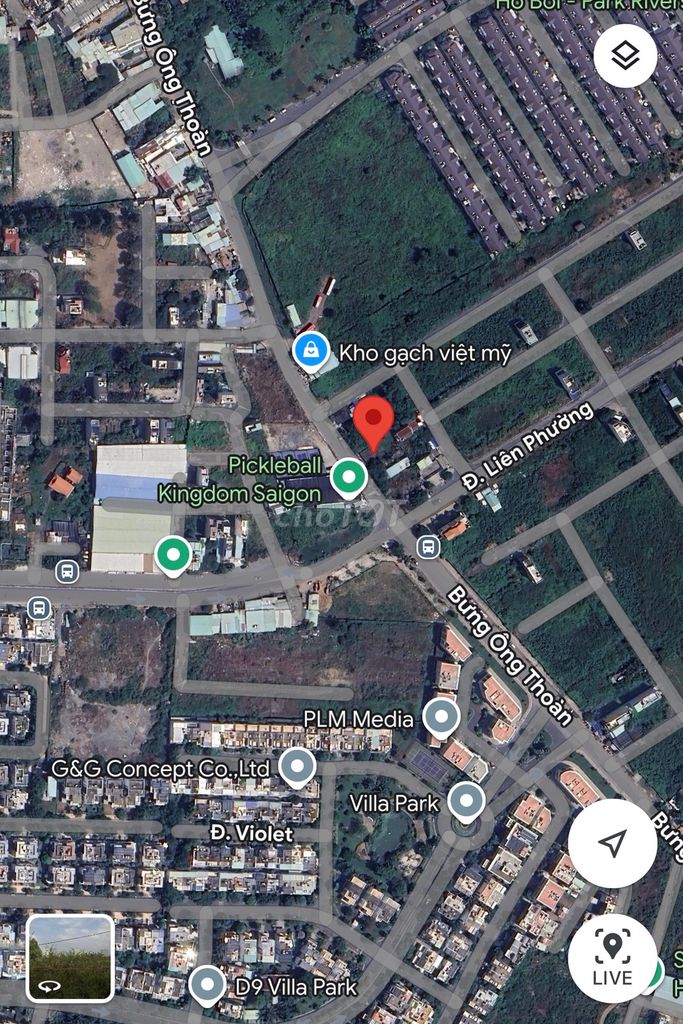Open the map layers selector
This screenshot has height=1024, width=683.
pyautogui.click(x=625, y=55)
